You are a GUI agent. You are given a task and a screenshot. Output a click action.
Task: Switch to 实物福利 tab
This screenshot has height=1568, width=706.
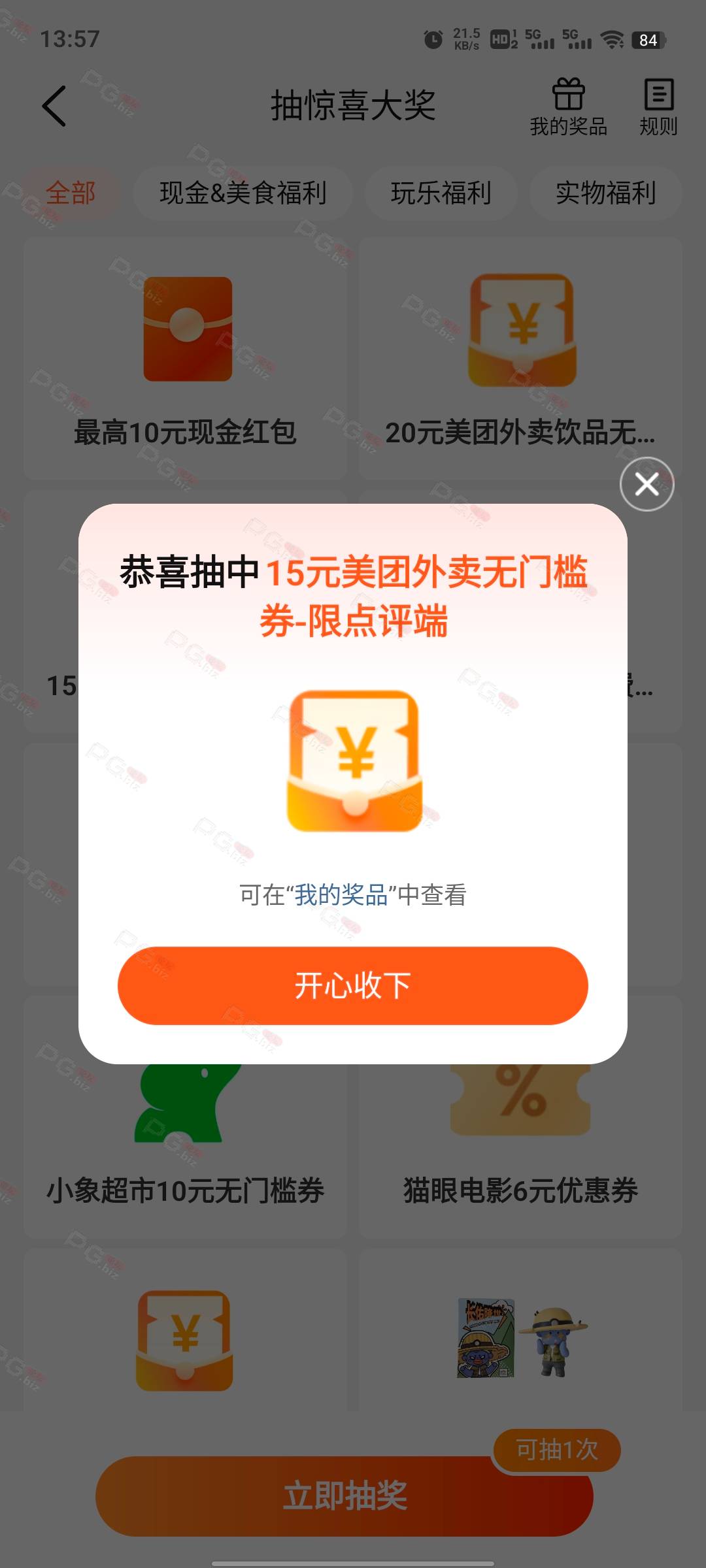tap(605, 193)
